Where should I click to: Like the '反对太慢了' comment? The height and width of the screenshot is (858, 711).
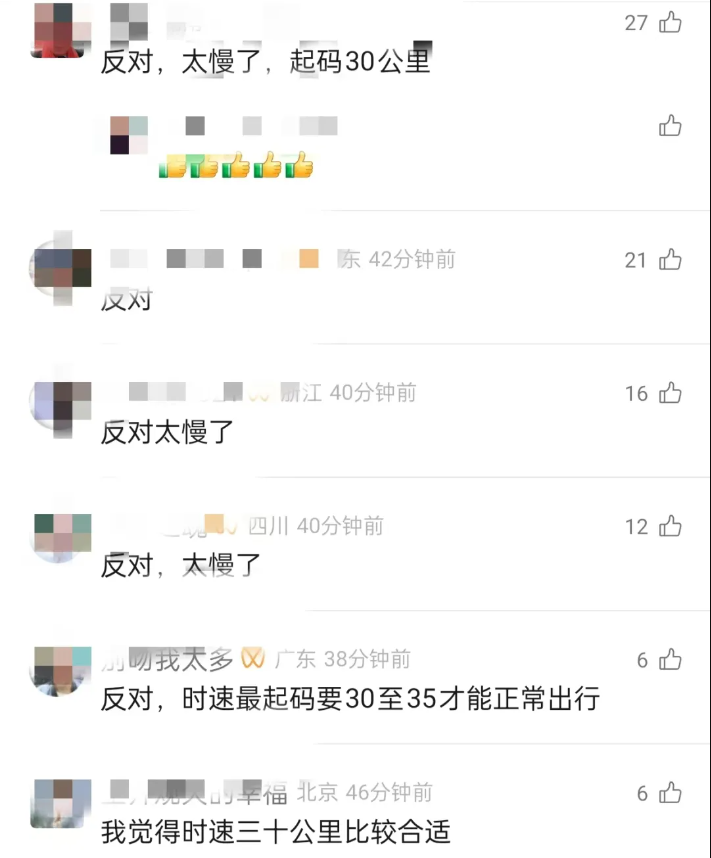point(670,393)
